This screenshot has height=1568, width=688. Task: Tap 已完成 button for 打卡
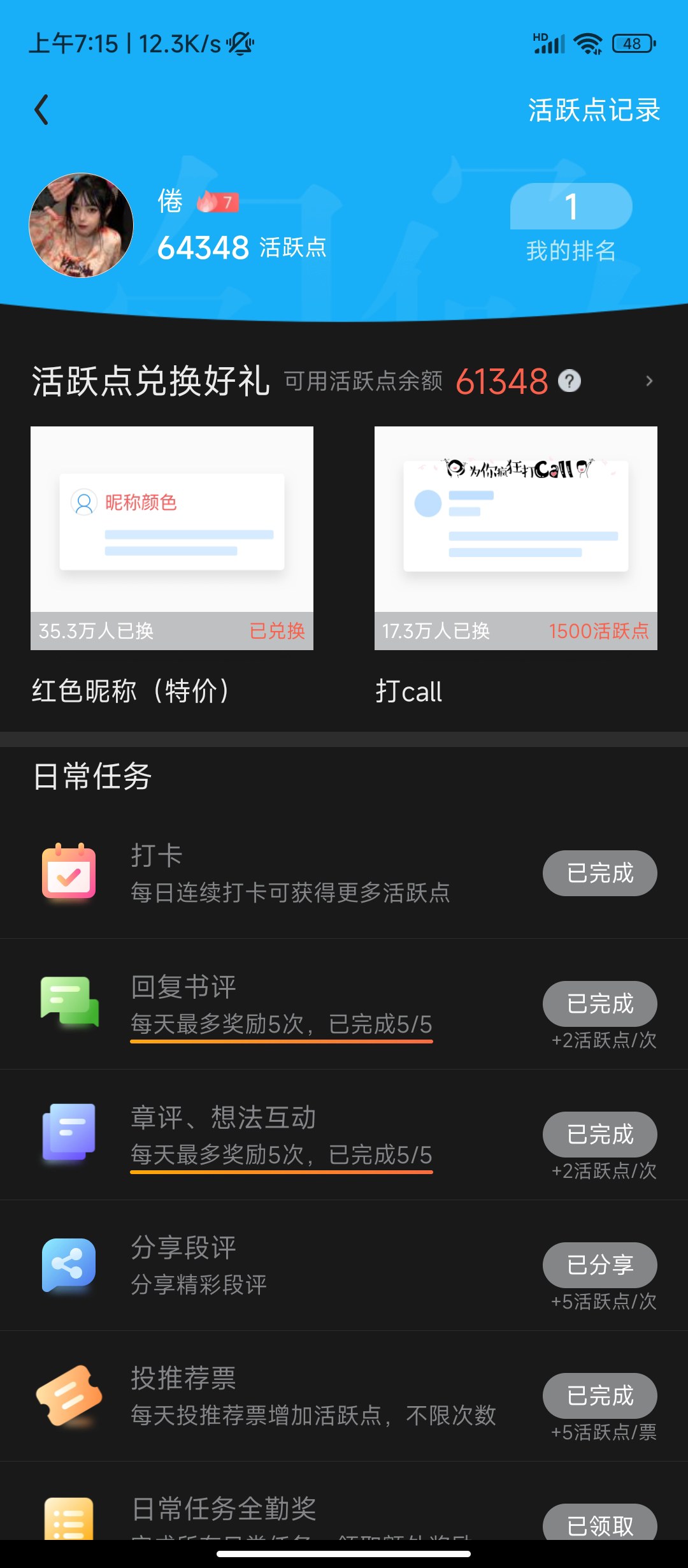[600, 873]
